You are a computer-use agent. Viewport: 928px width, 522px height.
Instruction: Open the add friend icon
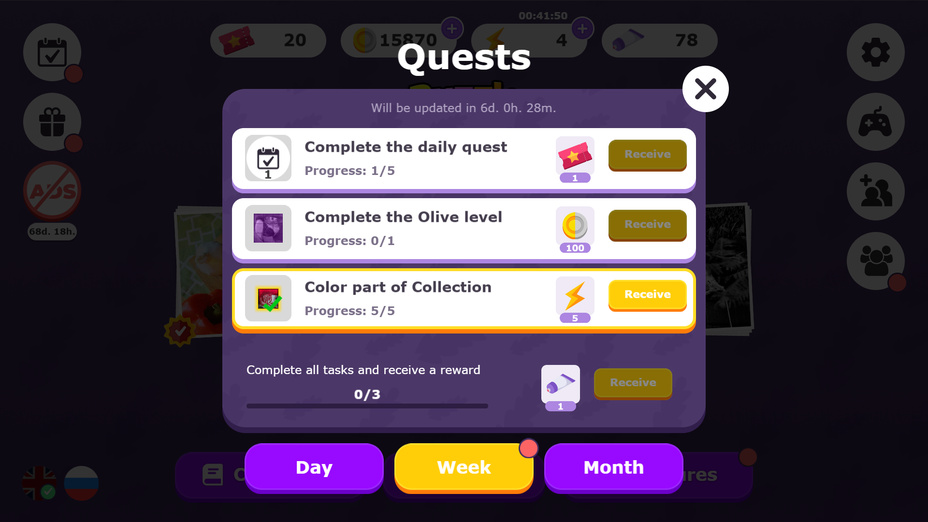(x=875, y=192)
